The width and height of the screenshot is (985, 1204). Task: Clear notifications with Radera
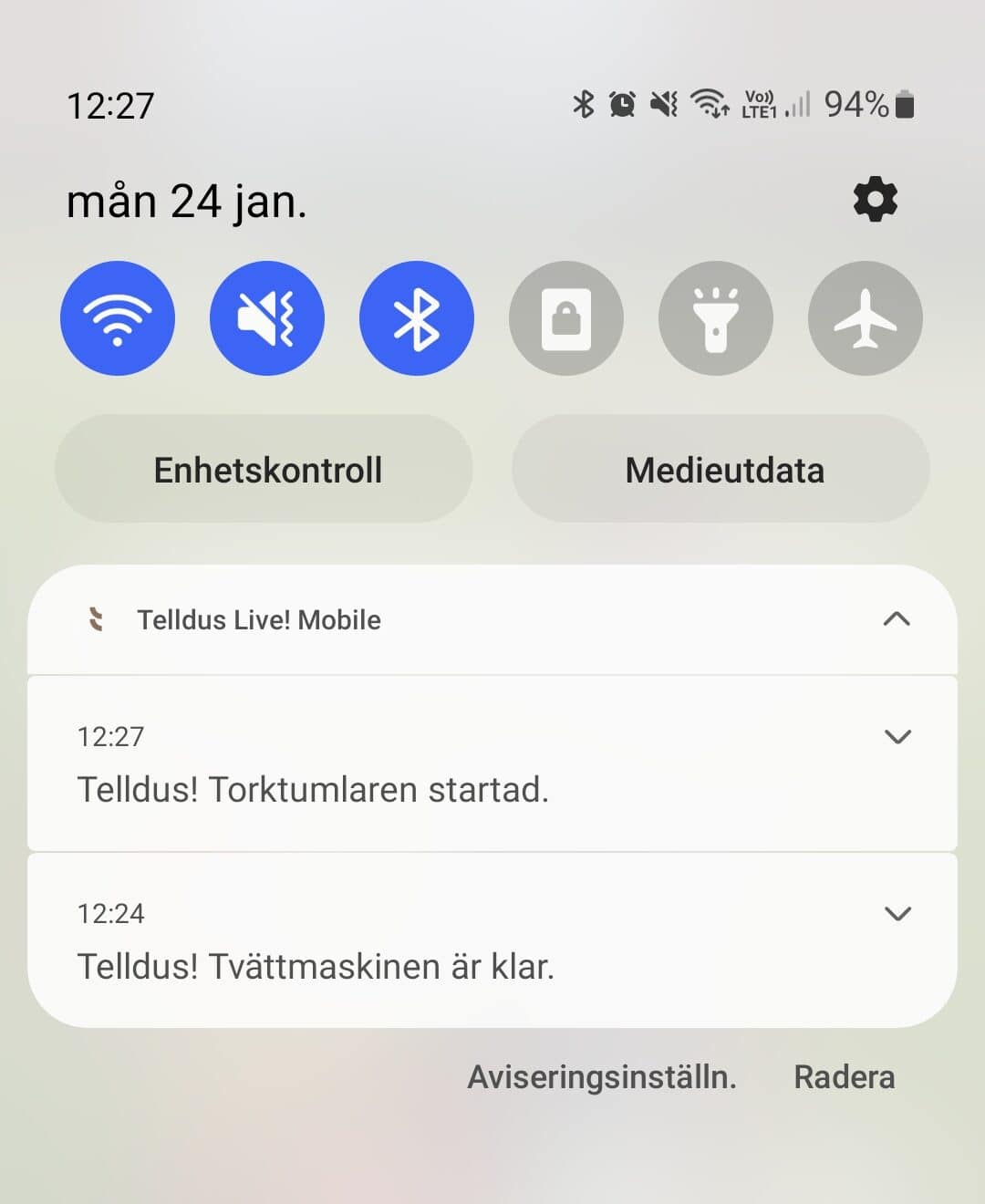click(844, 1077)
